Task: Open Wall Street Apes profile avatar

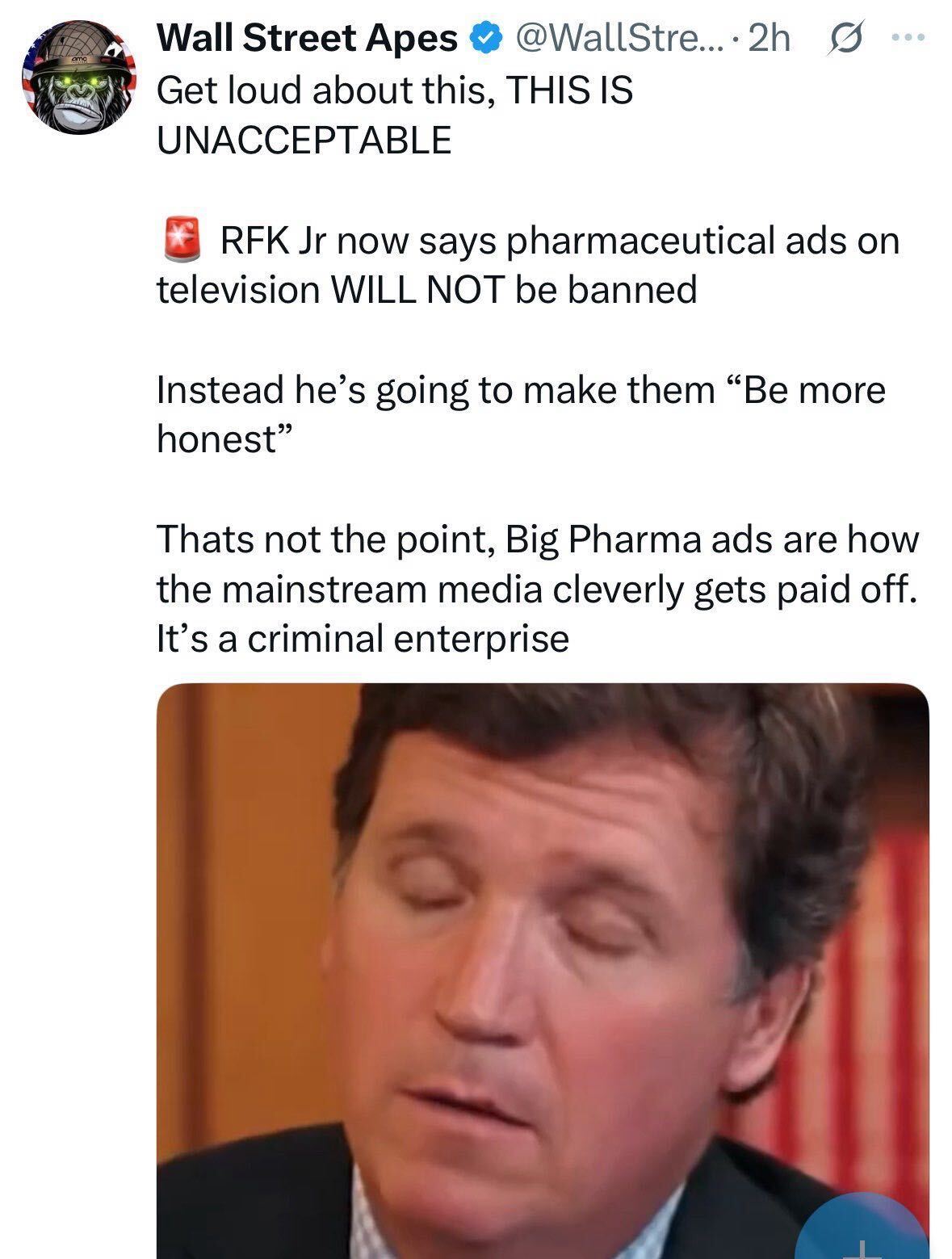Action: click(78, 79)
